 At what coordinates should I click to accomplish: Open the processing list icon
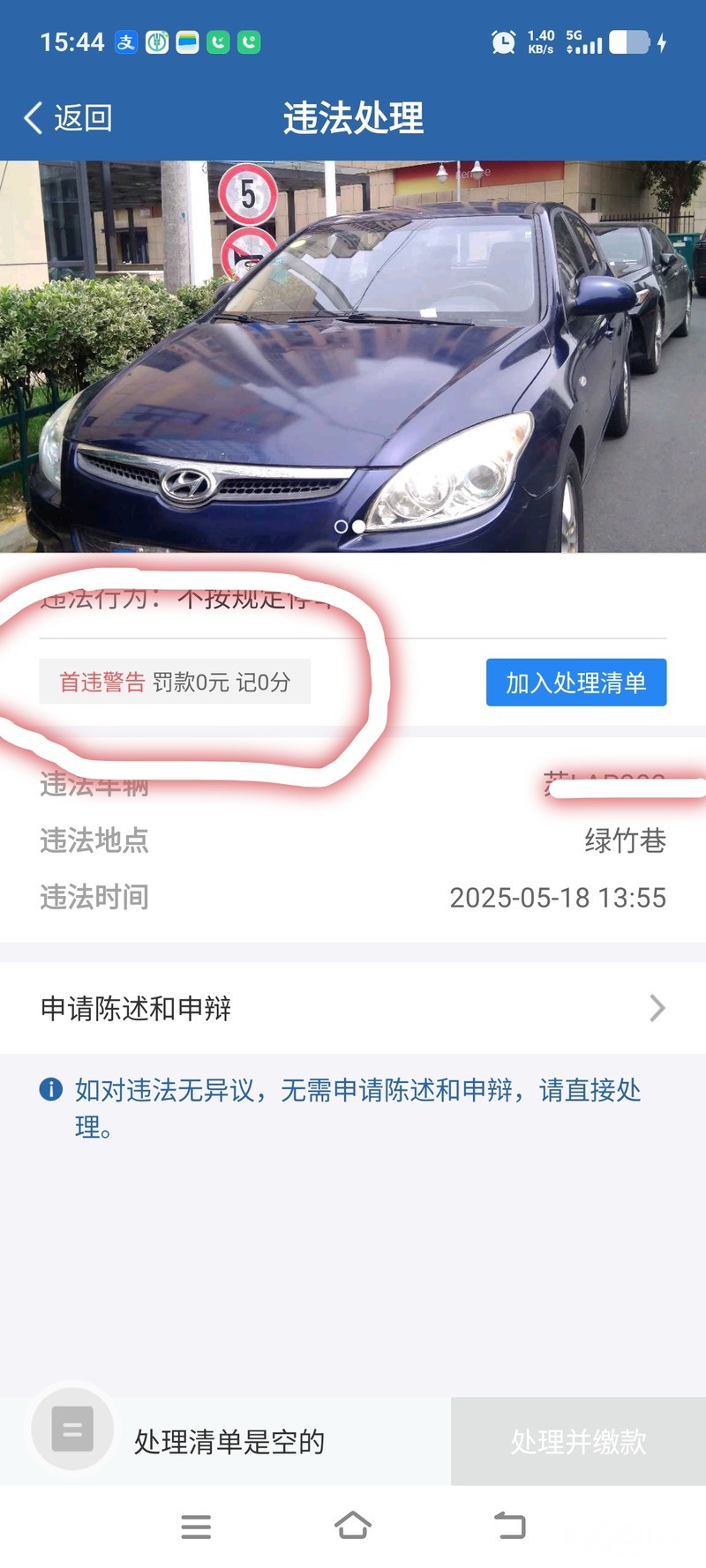(x=72, y=1428)
